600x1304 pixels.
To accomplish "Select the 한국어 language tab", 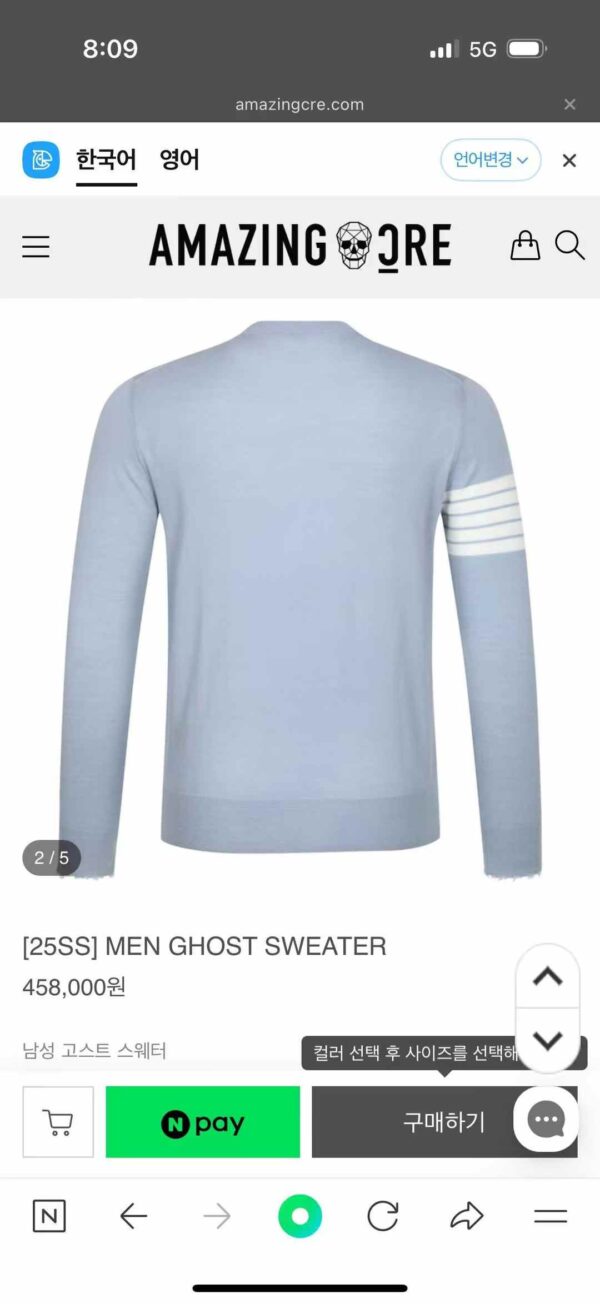I will pyautogui.click(x=106, y=160).
